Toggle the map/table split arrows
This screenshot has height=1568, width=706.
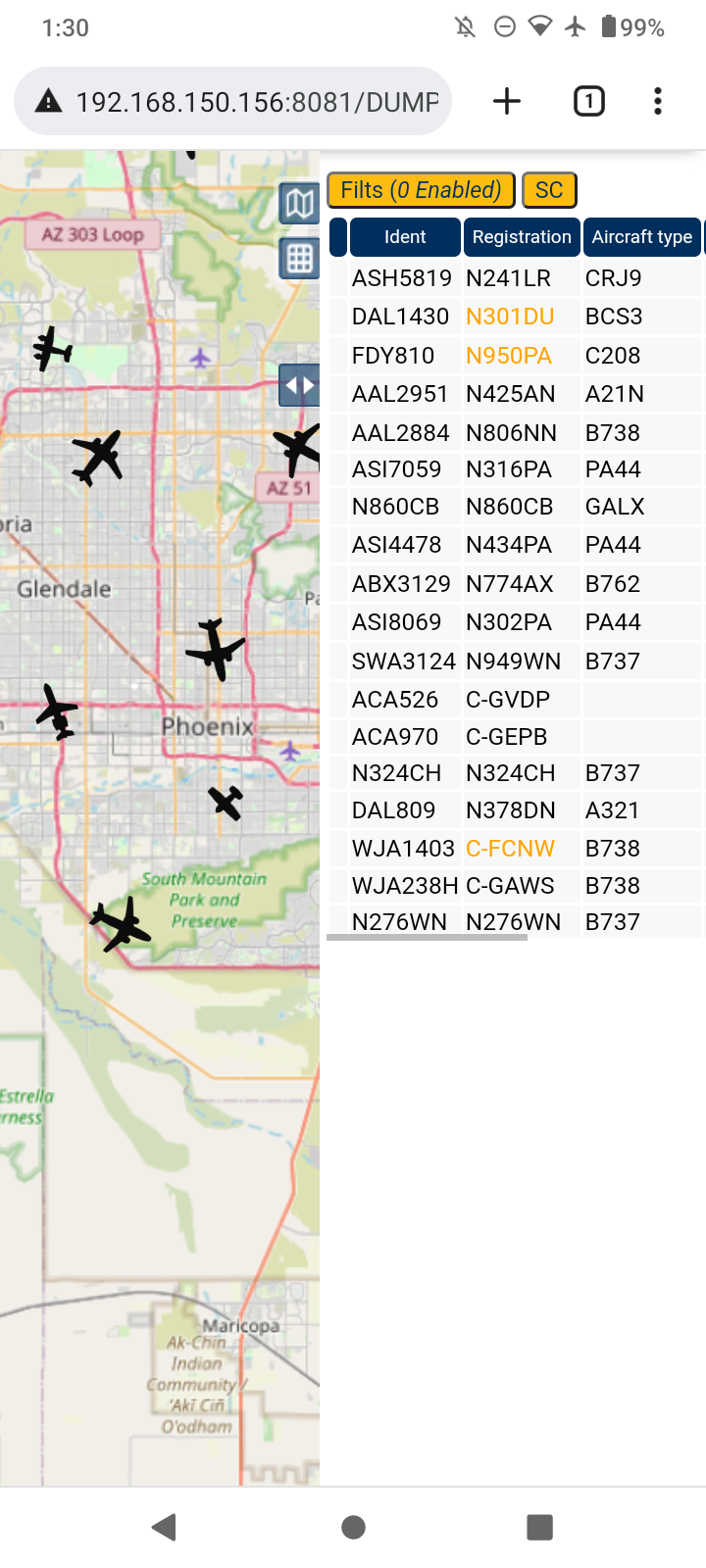(x=299, y=385)
